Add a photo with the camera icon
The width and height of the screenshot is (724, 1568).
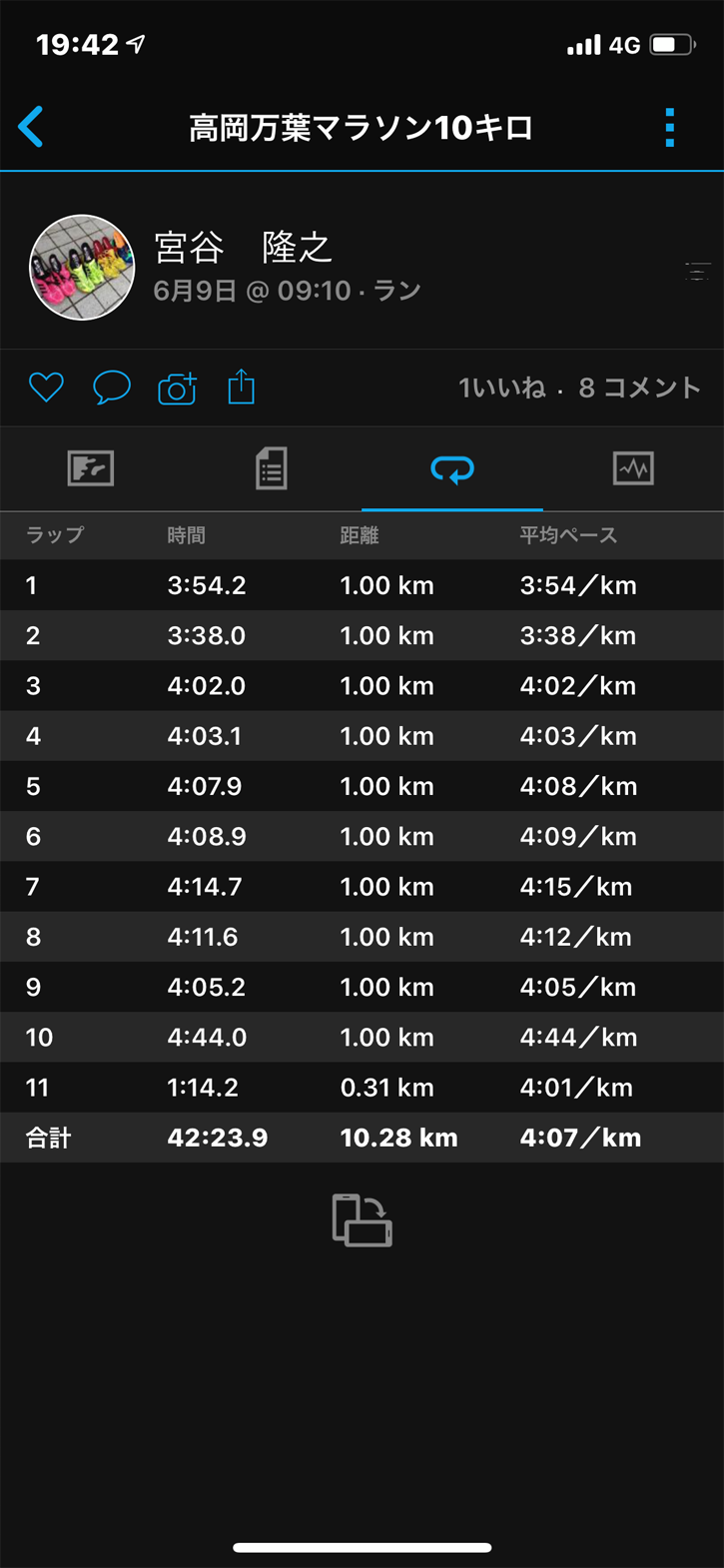tap(177, 388)
